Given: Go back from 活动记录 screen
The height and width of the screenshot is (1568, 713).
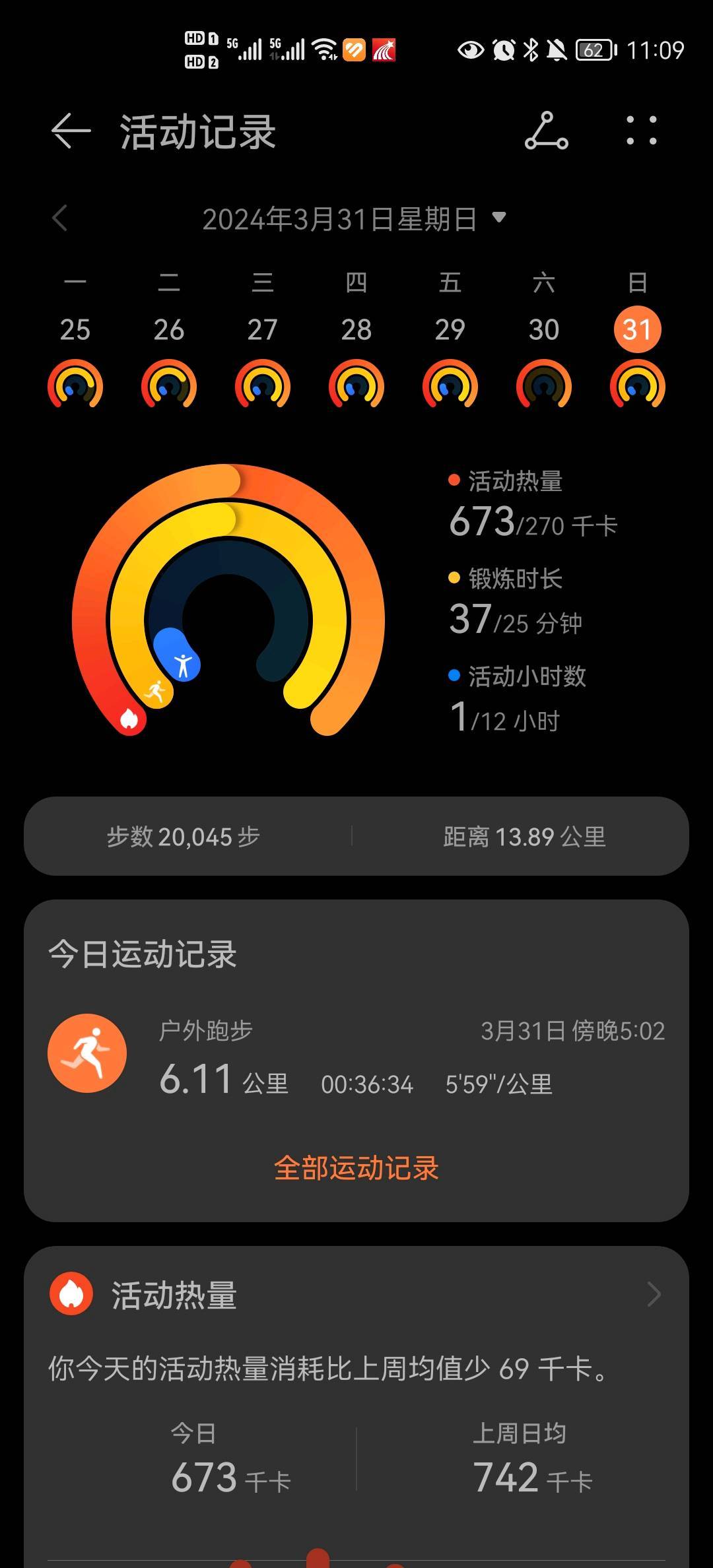Looking at the screenshot, I should pyautogui.click(x=71, y=131).
